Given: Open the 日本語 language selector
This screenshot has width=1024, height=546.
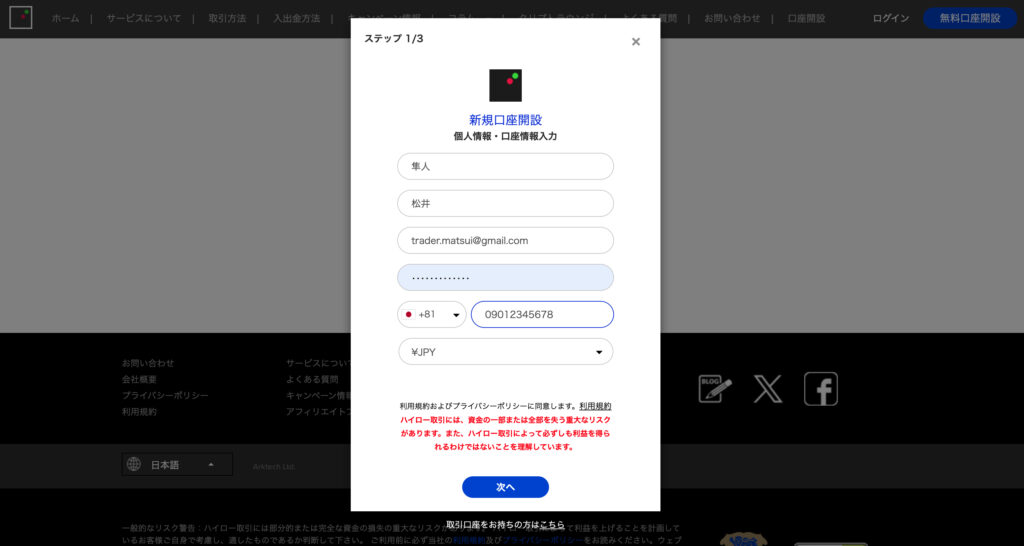Looking at the screenshot, I should pyautogui.click(x=178, y=464).
